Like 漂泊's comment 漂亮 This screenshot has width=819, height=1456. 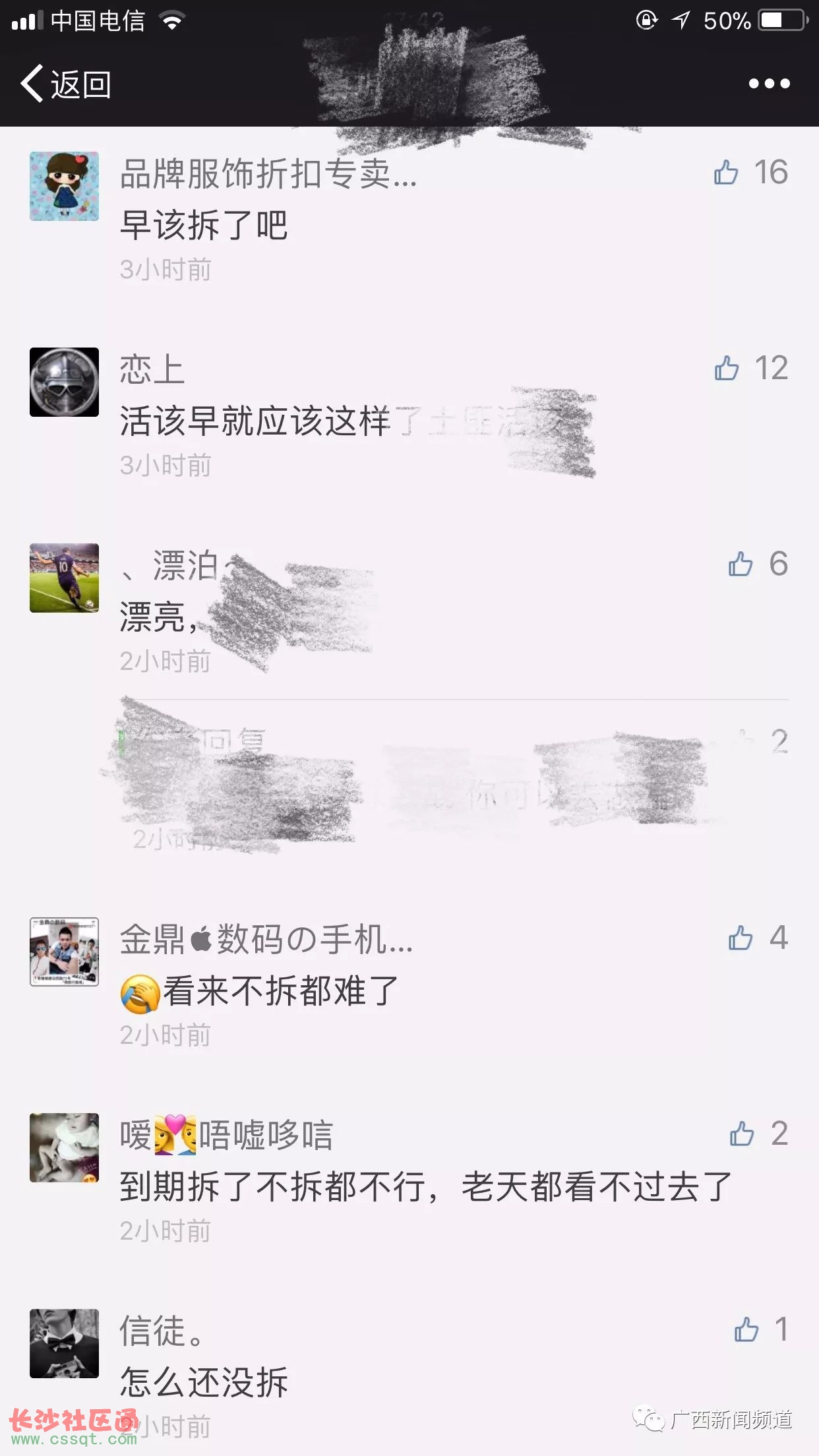coord(741,564)
